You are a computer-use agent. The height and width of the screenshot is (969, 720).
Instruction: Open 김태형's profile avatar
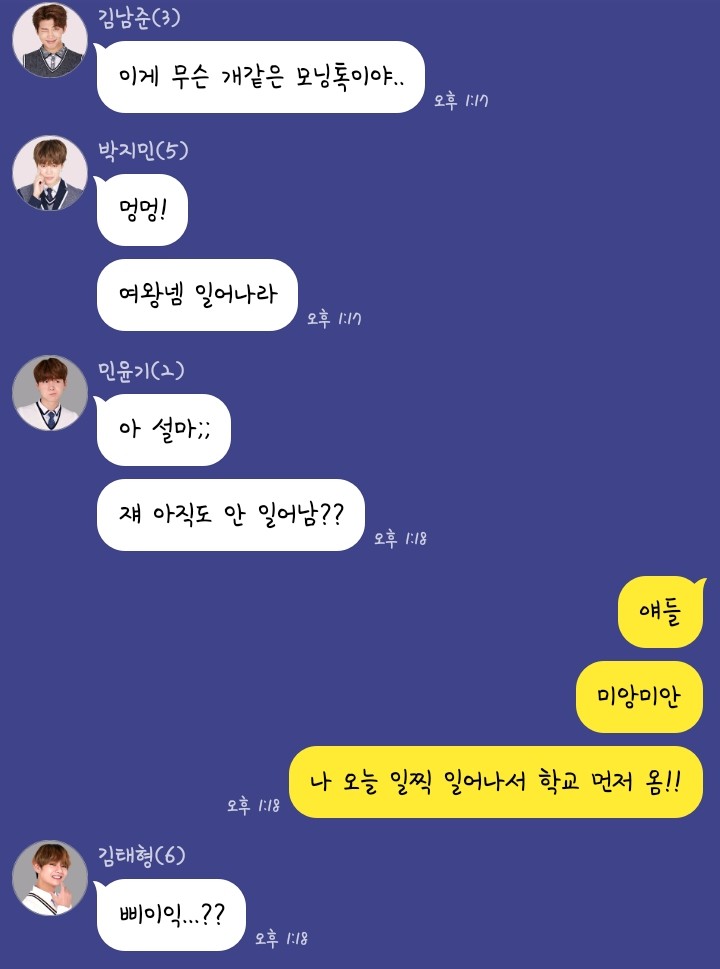pos(50,877)
